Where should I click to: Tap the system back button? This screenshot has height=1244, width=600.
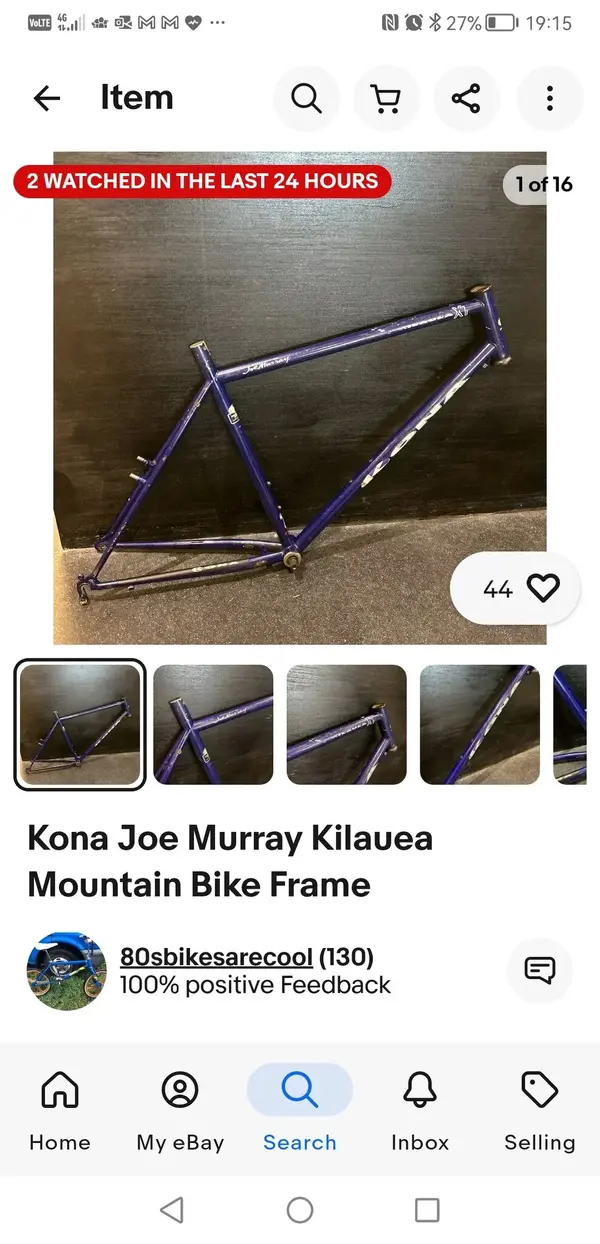point(172,1210)
